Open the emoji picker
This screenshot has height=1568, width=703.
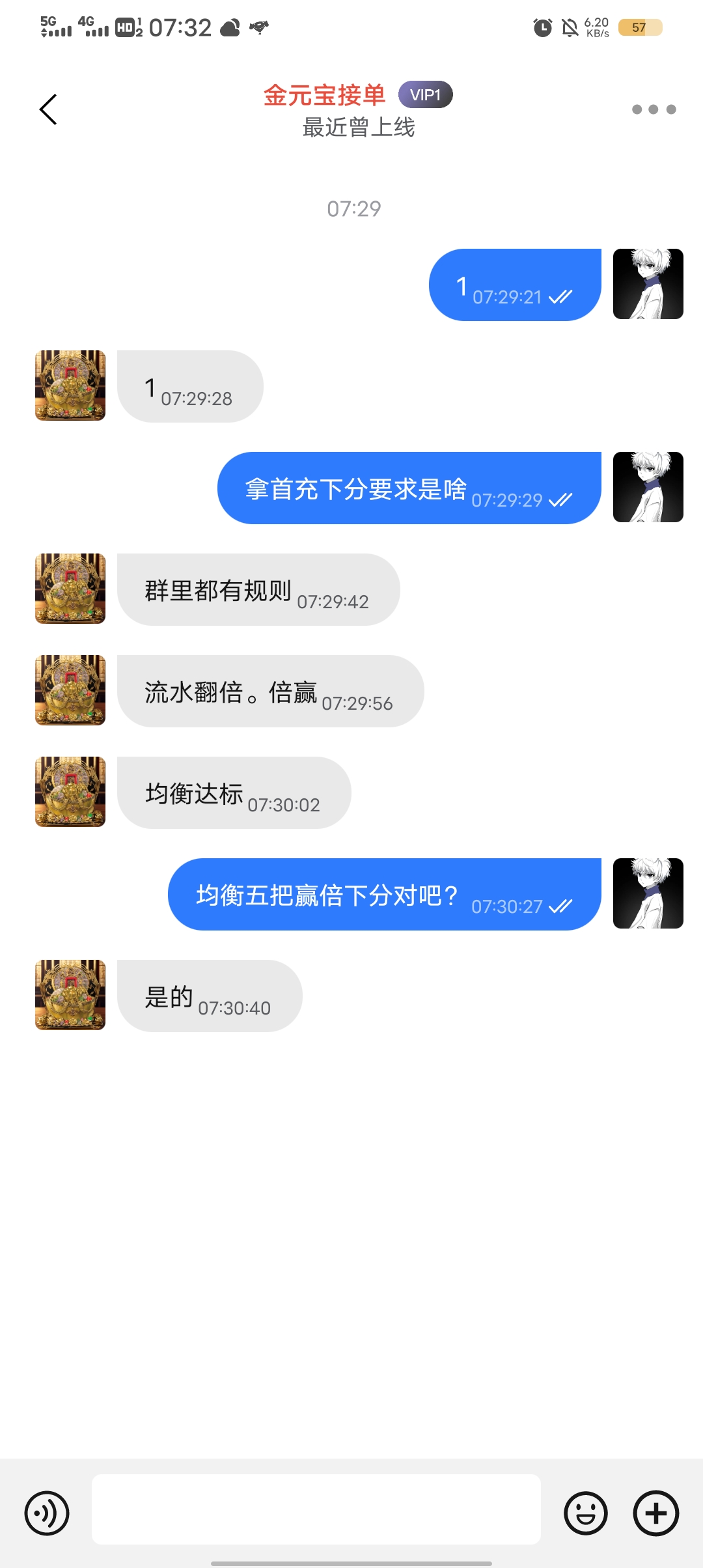pos(586,1513)
